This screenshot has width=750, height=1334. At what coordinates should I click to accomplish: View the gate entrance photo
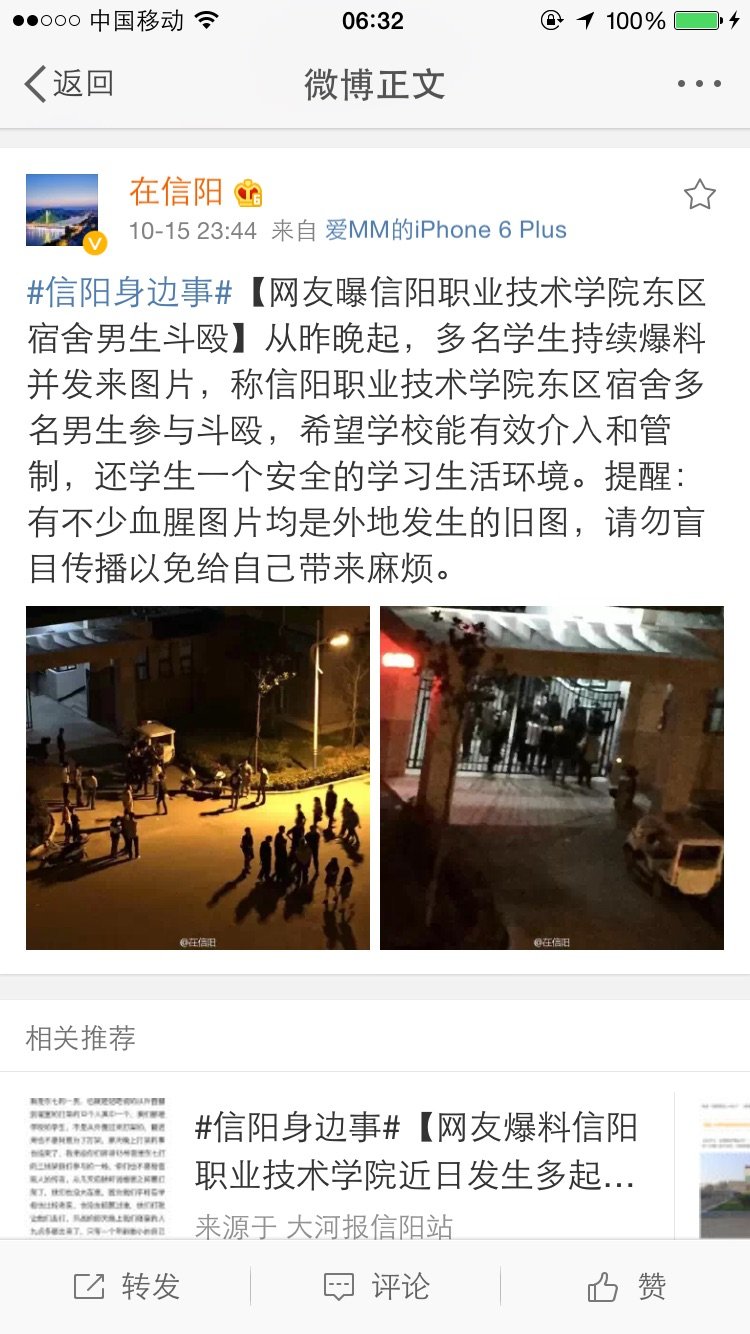coord(551,777)
